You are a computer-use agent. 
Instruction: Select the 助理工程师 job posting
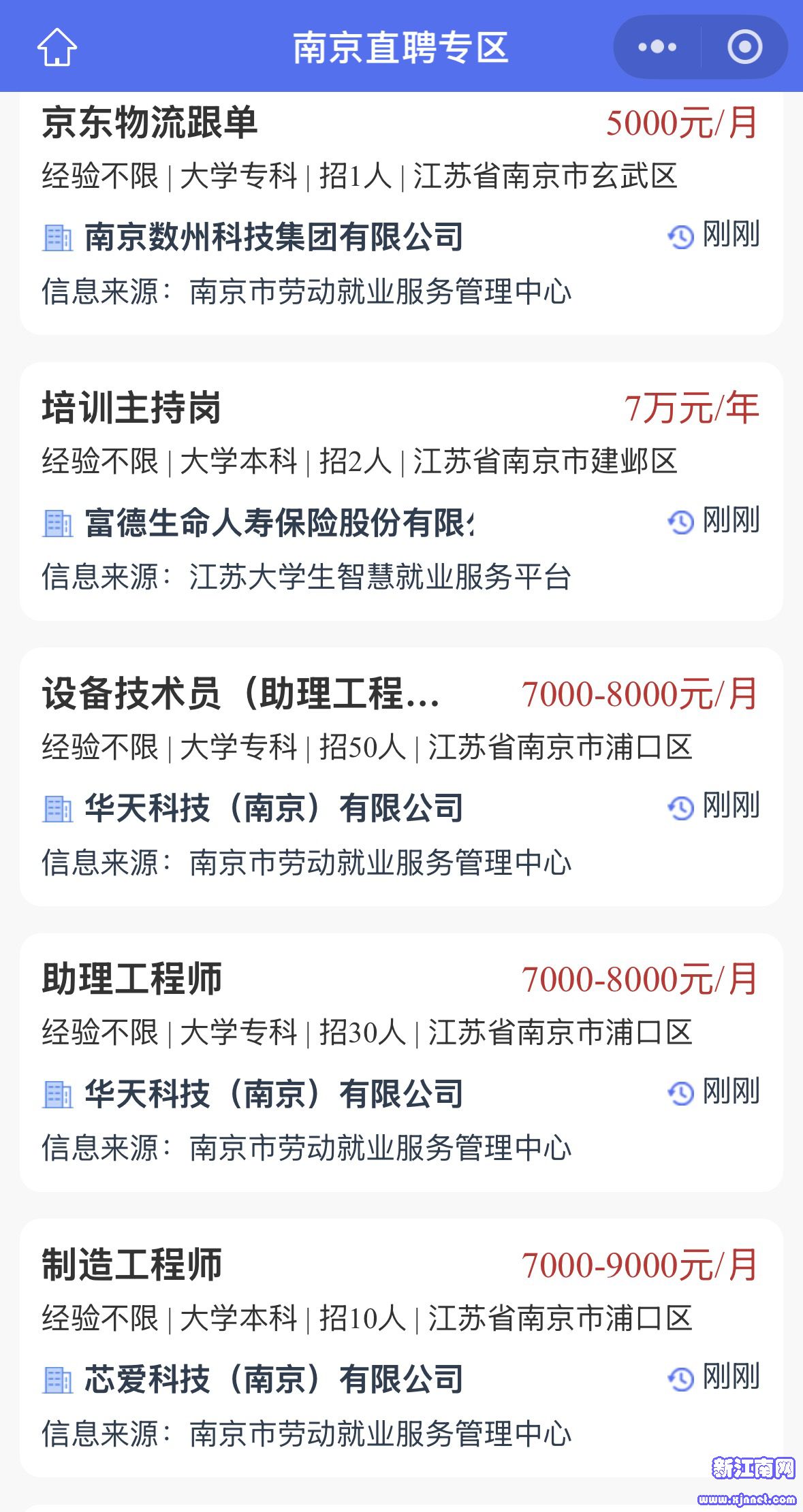(x=132, y=980)
